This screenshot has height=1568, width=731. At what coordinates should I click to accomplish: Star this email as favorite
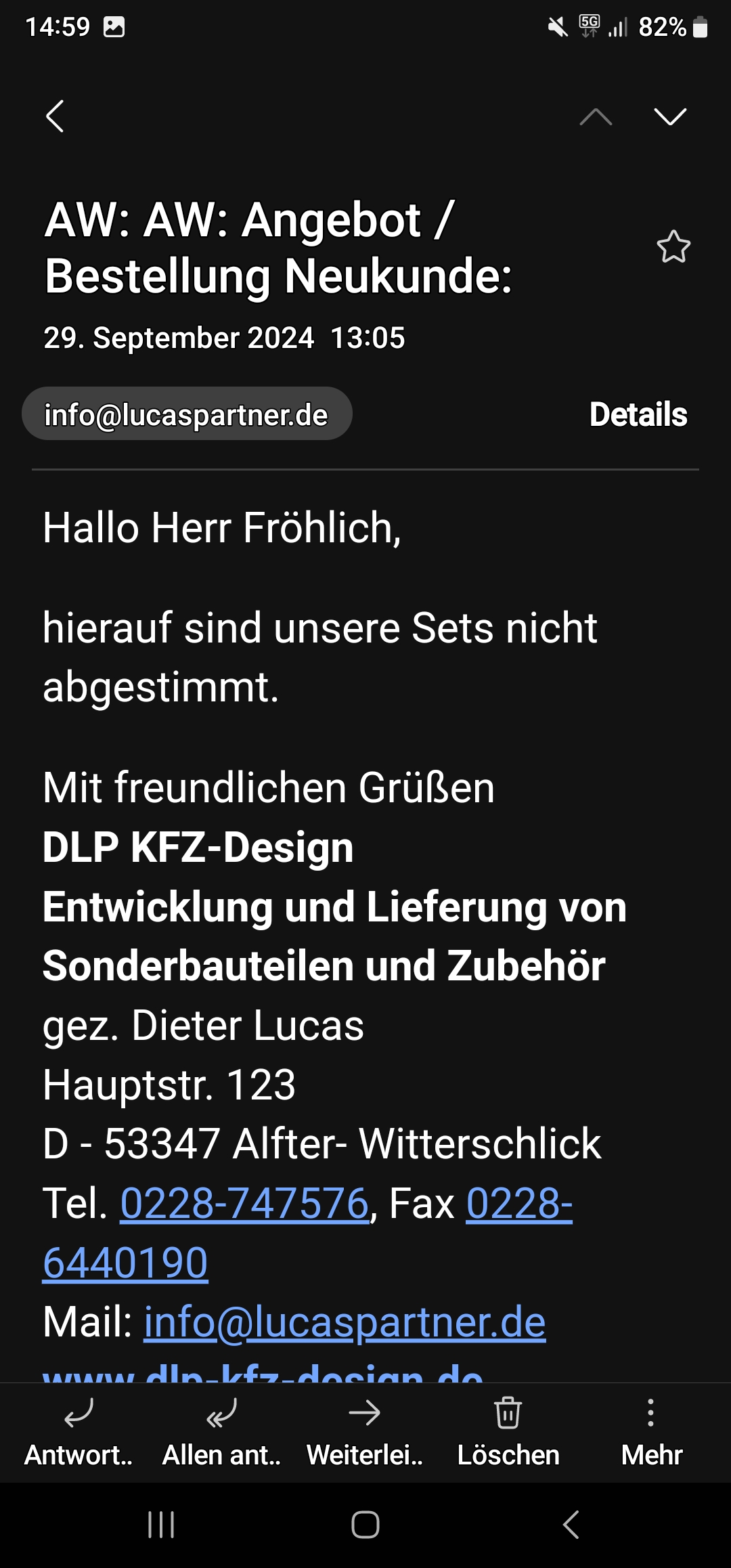(x=673, y=247)
